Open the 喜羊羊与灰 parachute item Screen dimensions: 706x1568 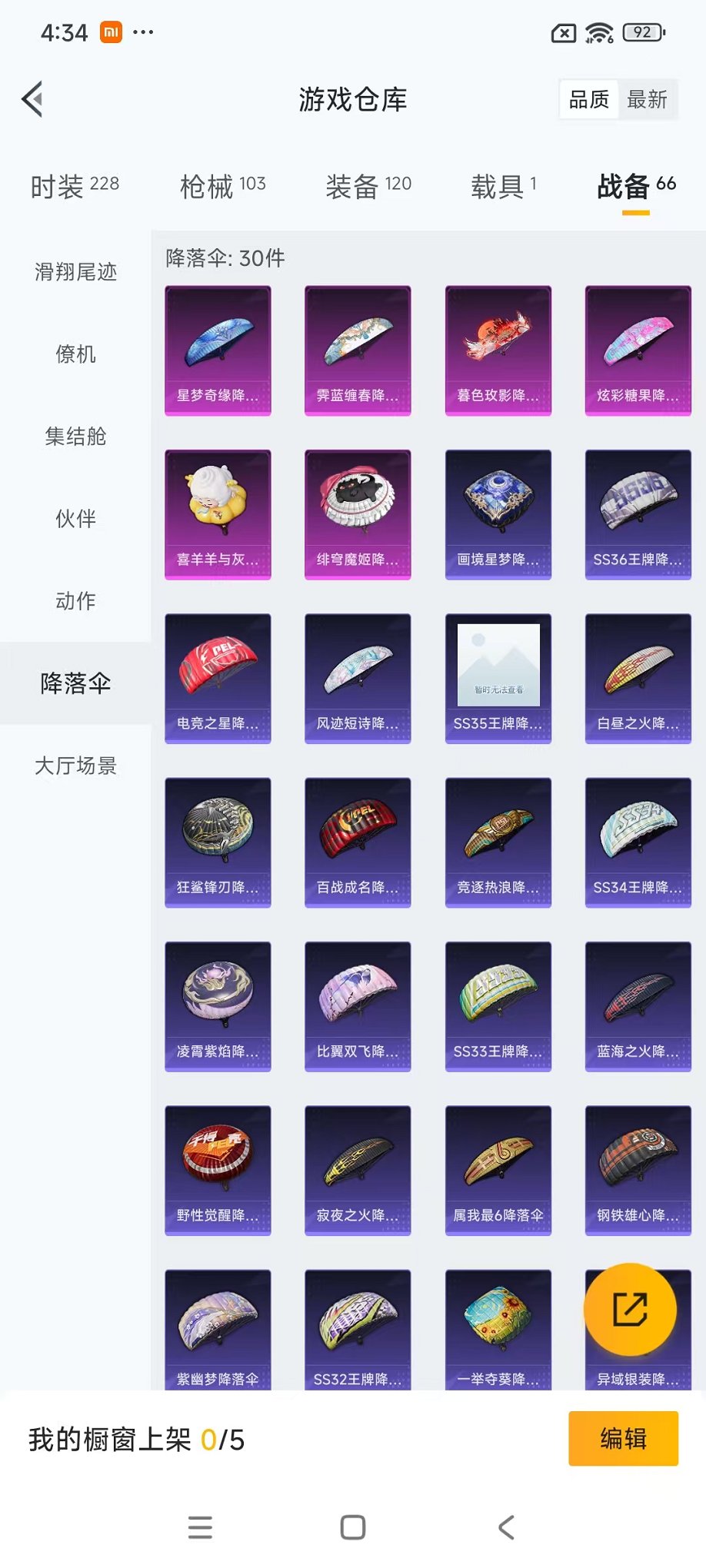pos(218,514)
